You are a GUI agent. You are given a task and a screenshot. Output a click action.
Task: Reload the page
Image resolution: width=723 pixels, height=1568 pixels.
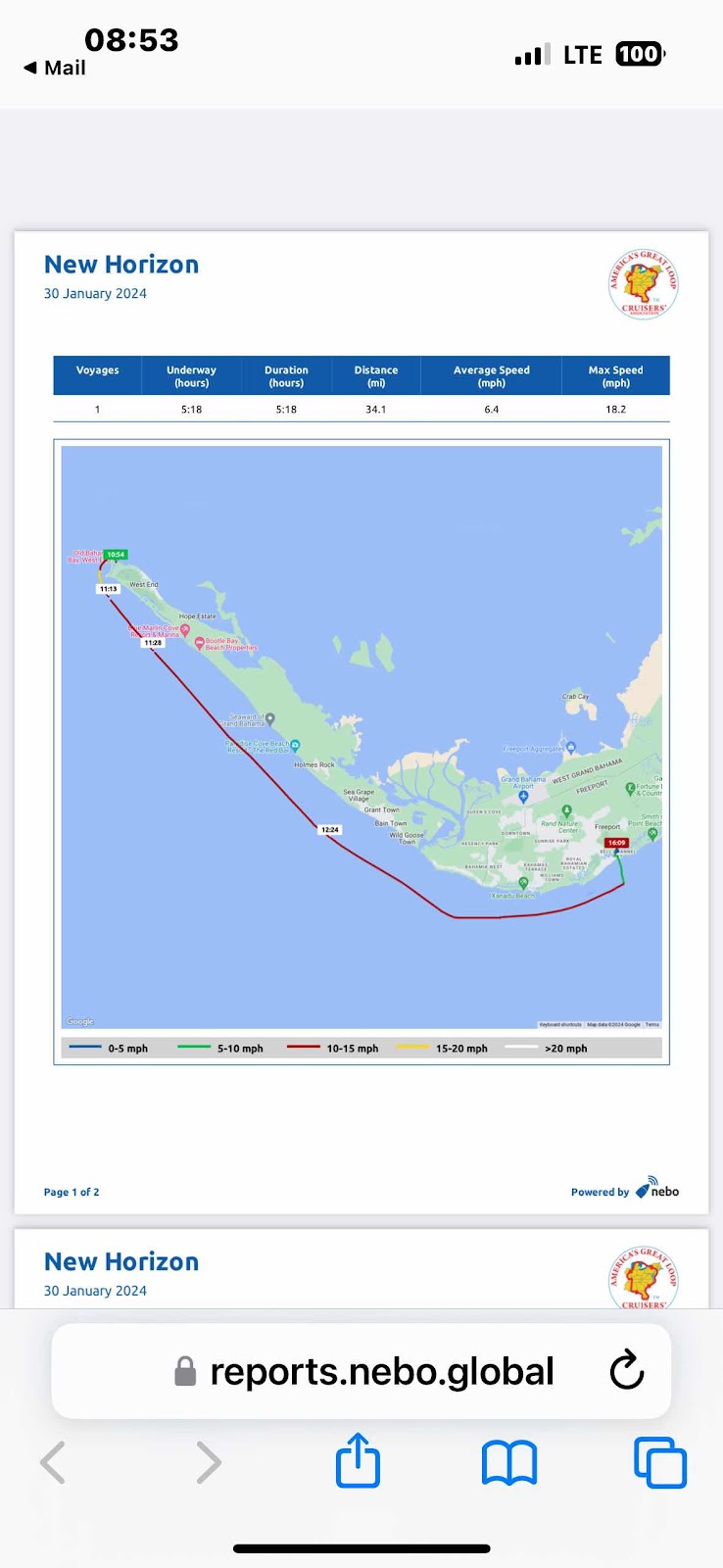626,1371
